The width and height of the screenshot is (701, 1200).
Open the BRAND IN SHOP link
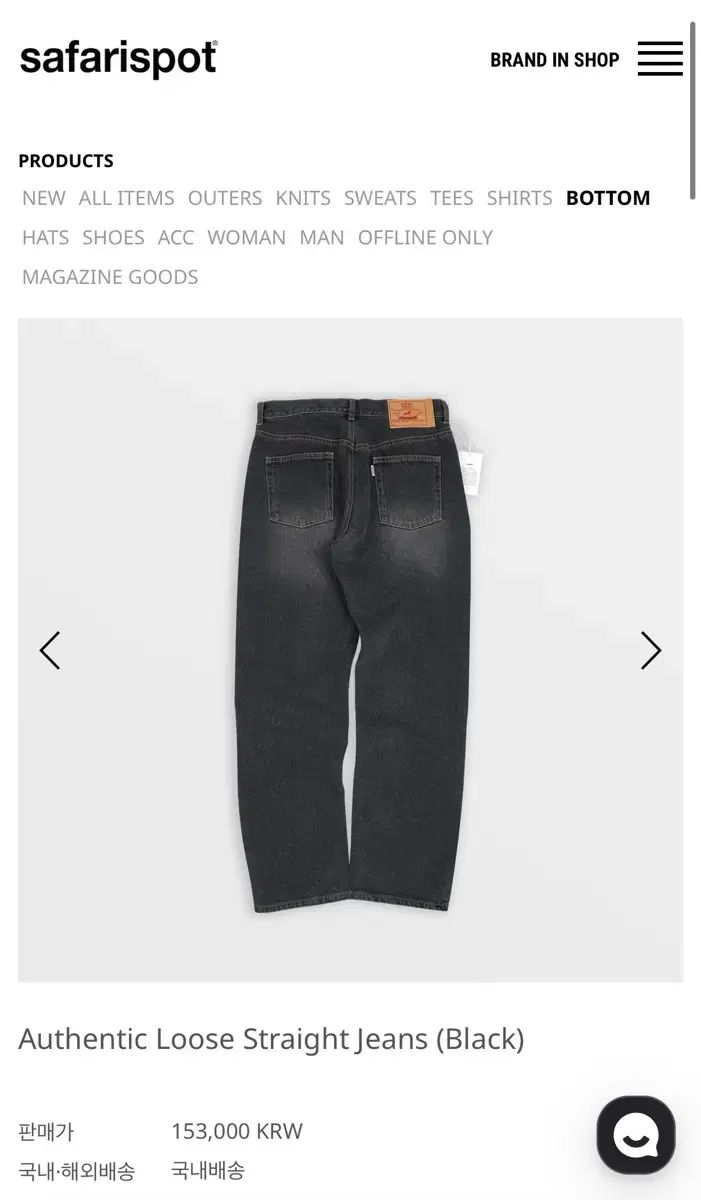[555, 60]
